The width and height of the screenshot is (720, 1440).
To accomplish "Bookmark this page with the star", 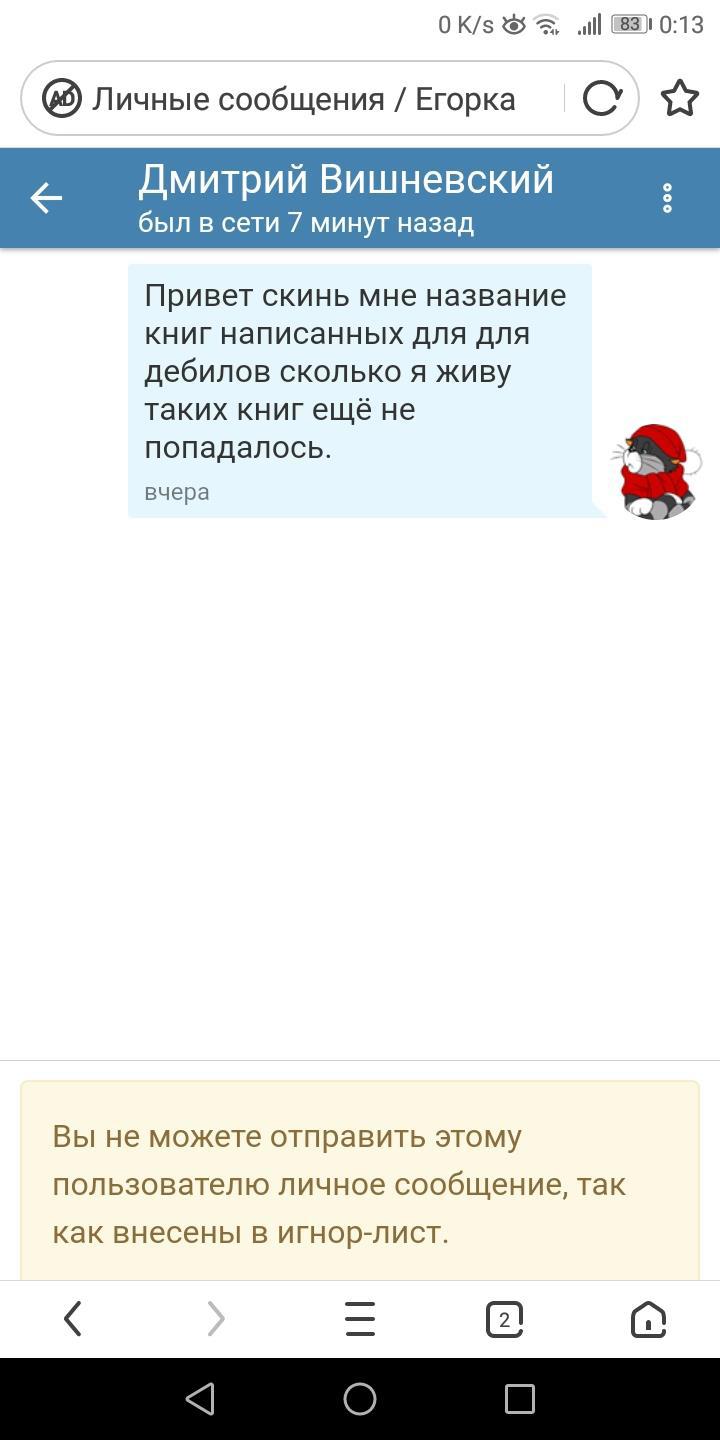I will tap(680, 98).
